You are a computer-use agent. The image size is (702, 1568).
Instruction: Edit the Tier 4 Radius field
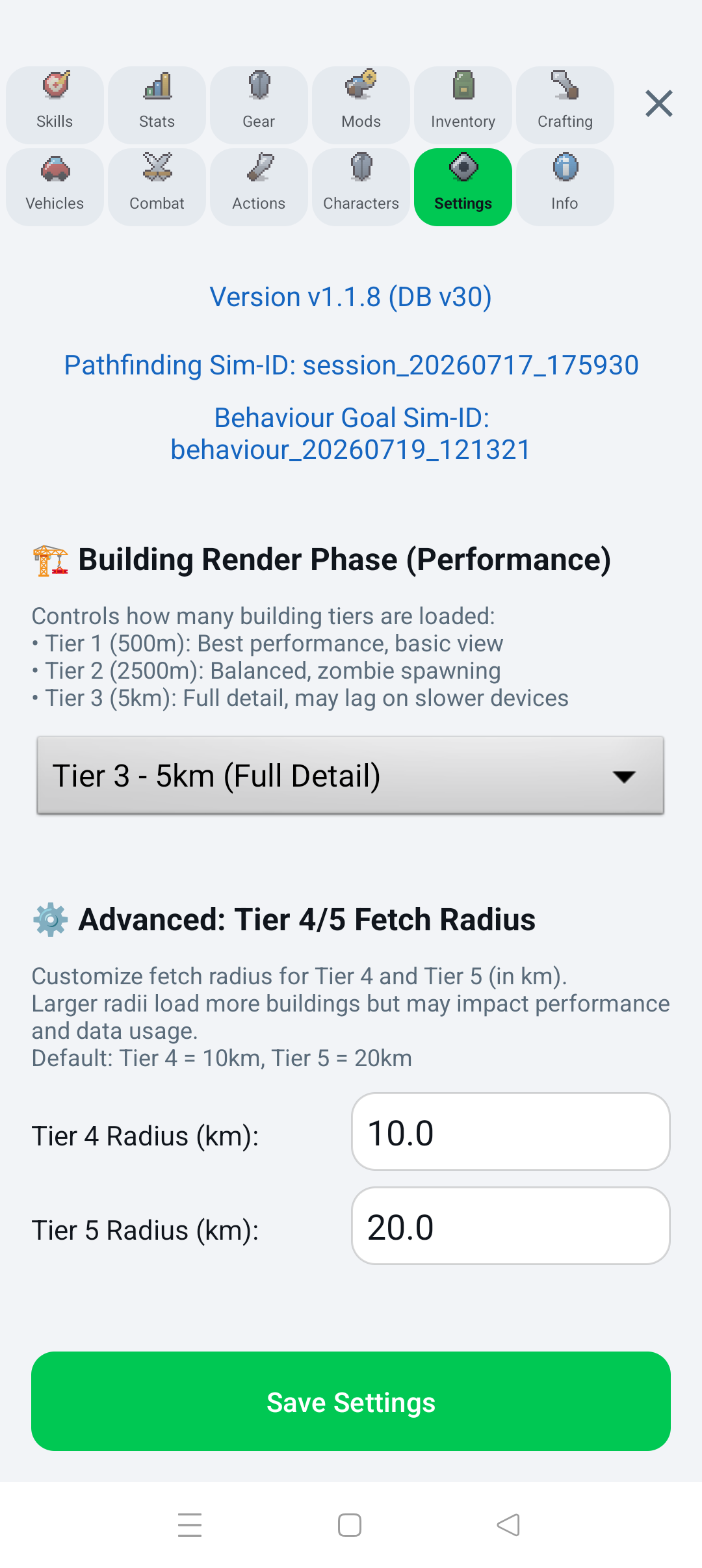511,1132
